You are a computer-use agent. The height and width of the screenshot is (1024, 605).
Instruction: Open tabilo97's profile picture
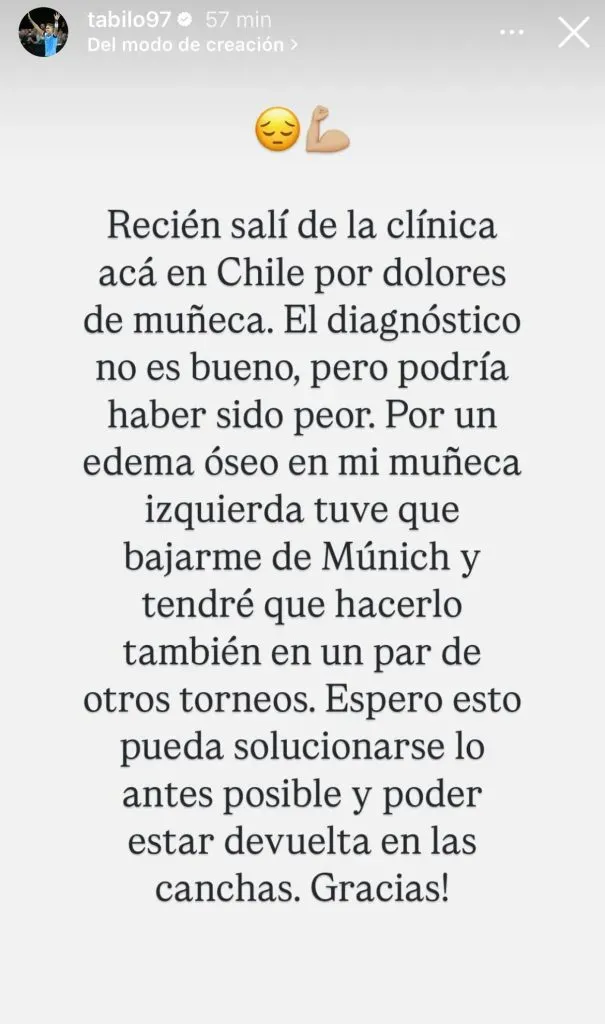click(x=43, y=32)
